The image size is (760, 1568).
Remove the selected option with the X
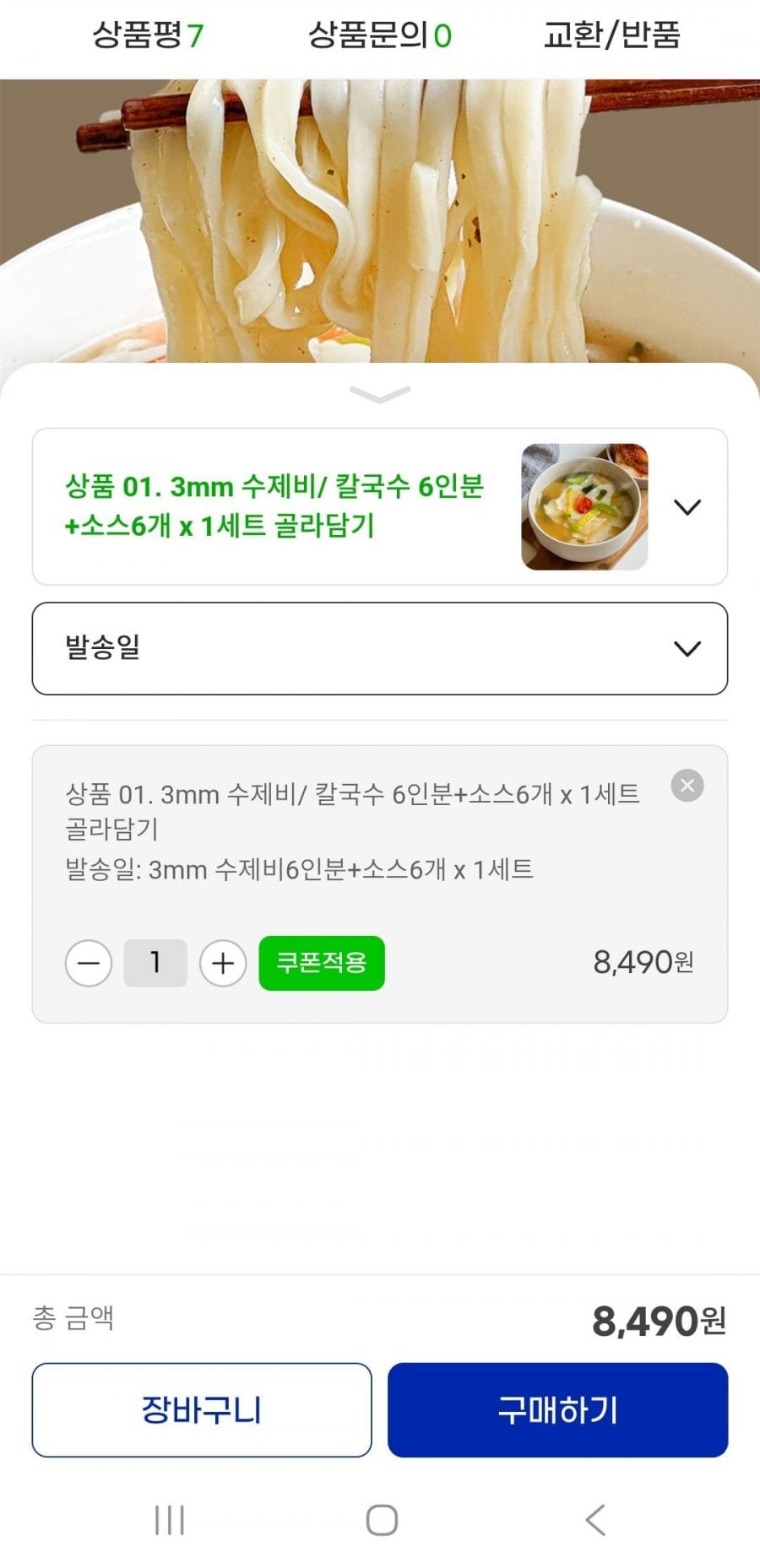coord(687,786)
